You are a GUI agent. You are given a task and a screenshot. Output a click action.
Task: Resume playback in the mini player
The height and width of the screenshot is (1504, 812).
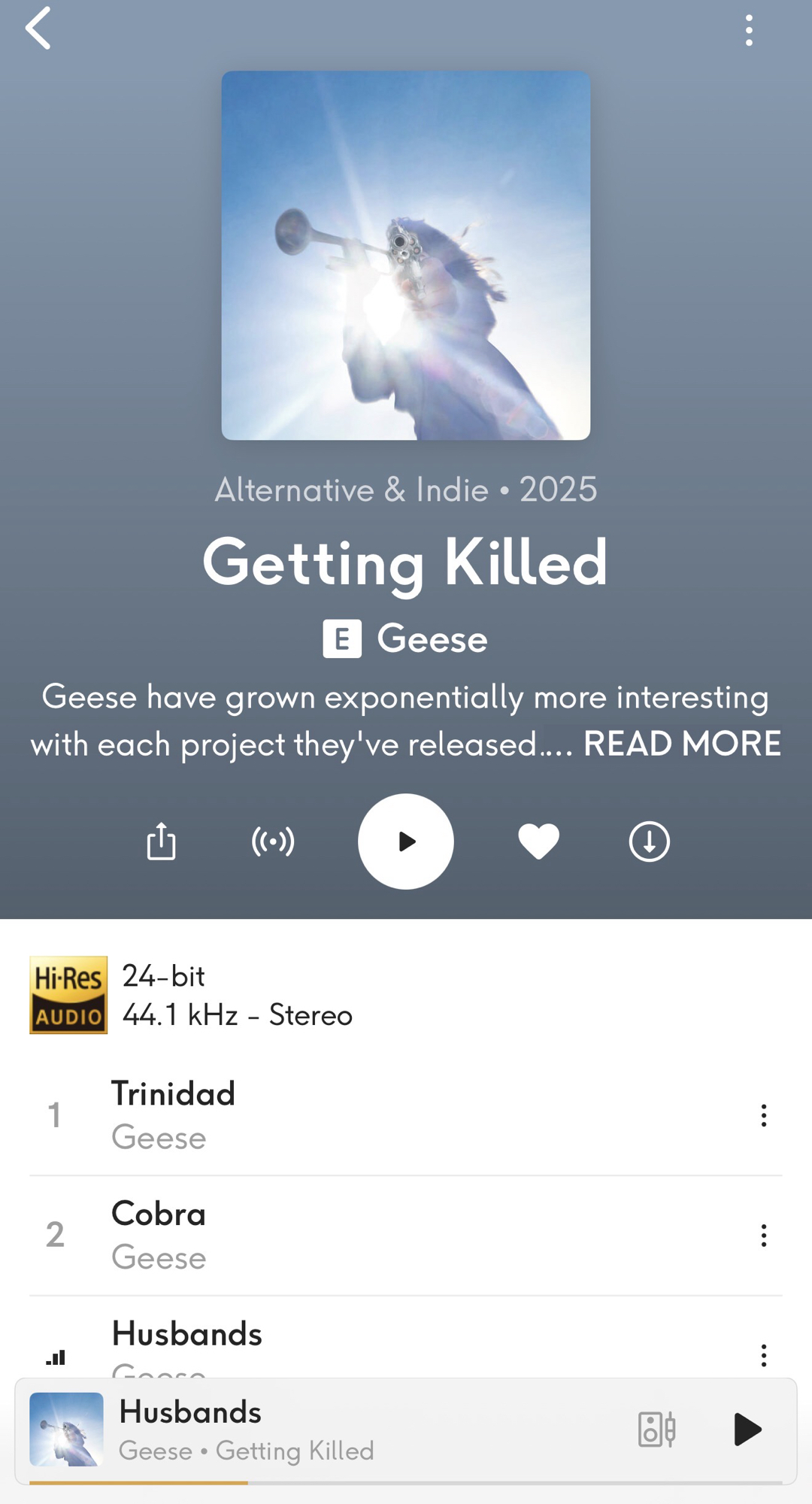pos(747,1429)
